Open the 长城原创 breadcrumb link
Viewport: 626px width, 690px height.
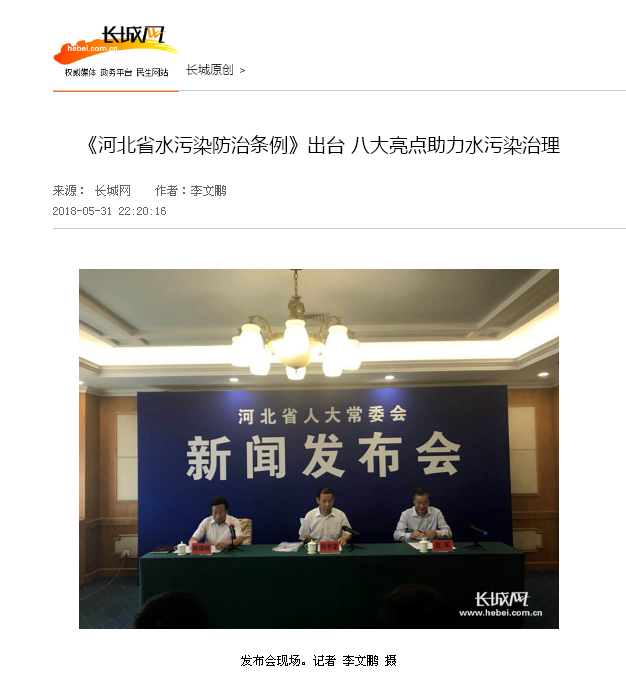[210, 70]
